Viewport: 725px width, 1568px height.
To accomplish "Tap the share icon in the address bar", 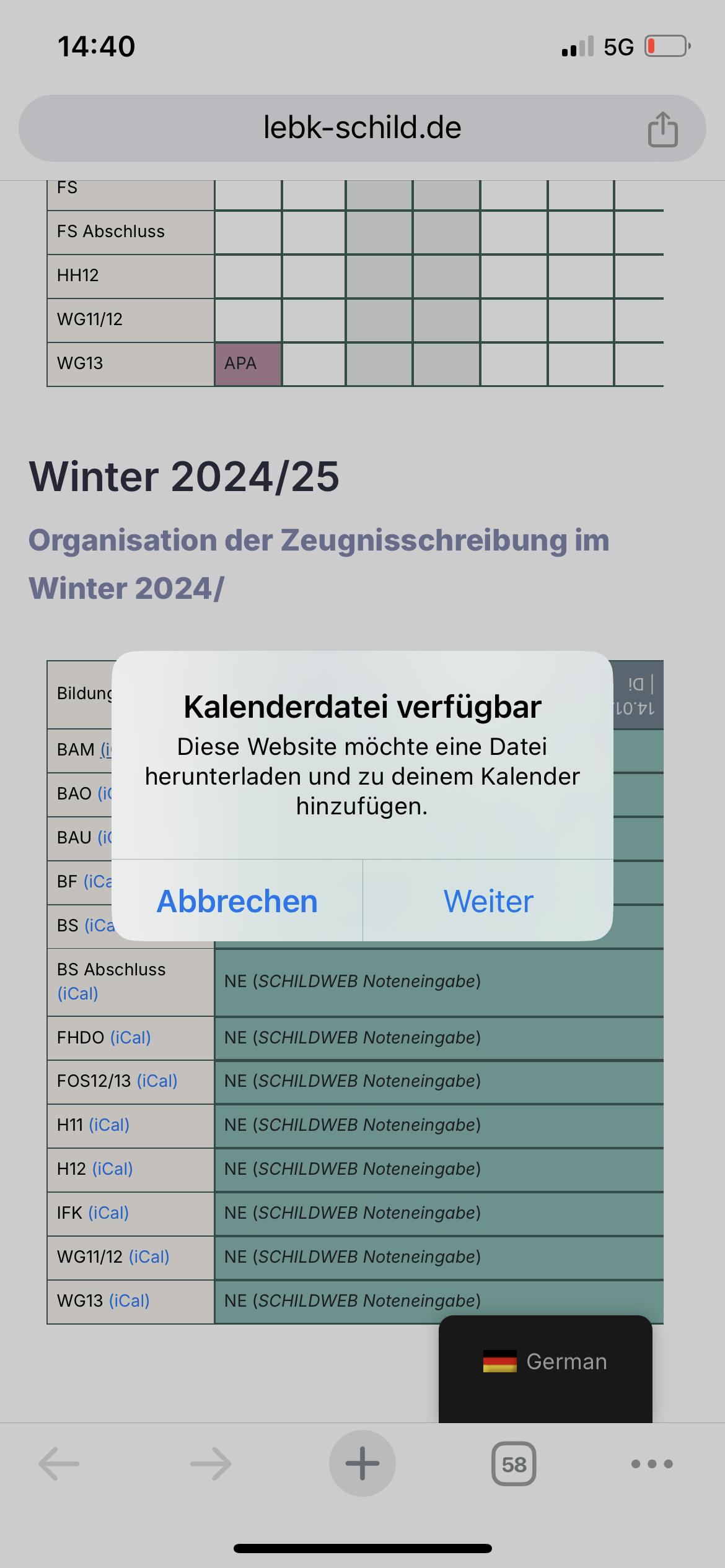I will tap(662, 129).
